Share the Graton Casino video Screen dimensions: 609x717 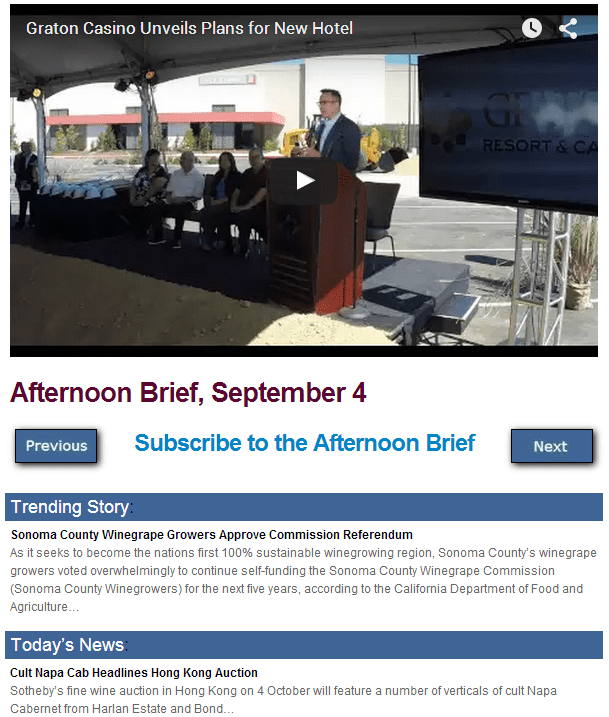coord(569,28)
